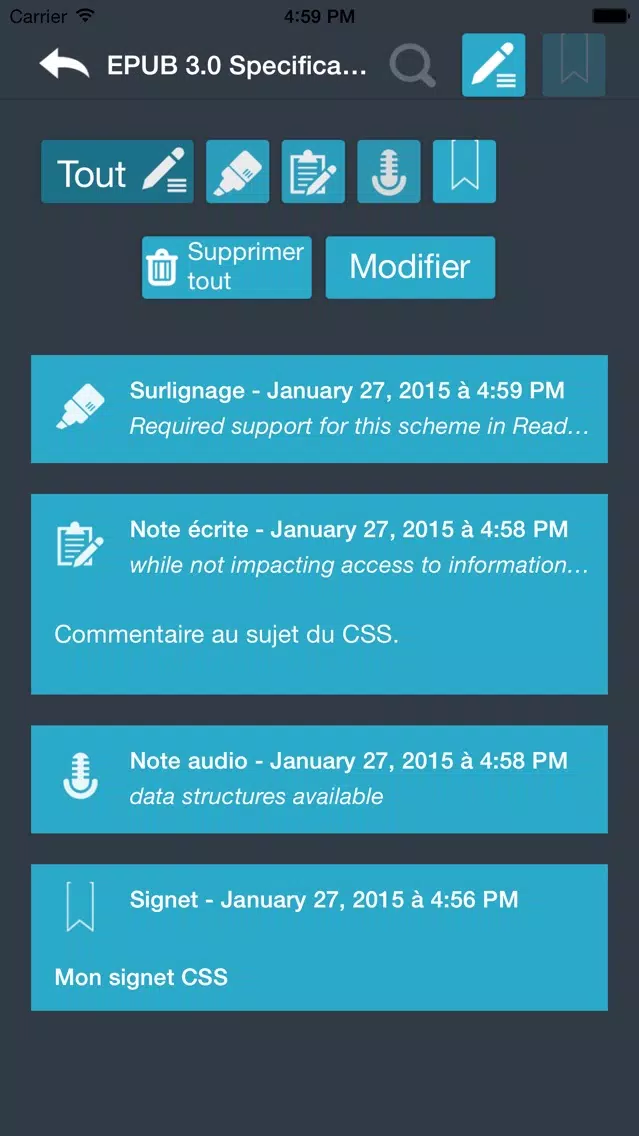Open search with the magnifier icon
The image size is (639, 1136).
[x=413, y=65]
